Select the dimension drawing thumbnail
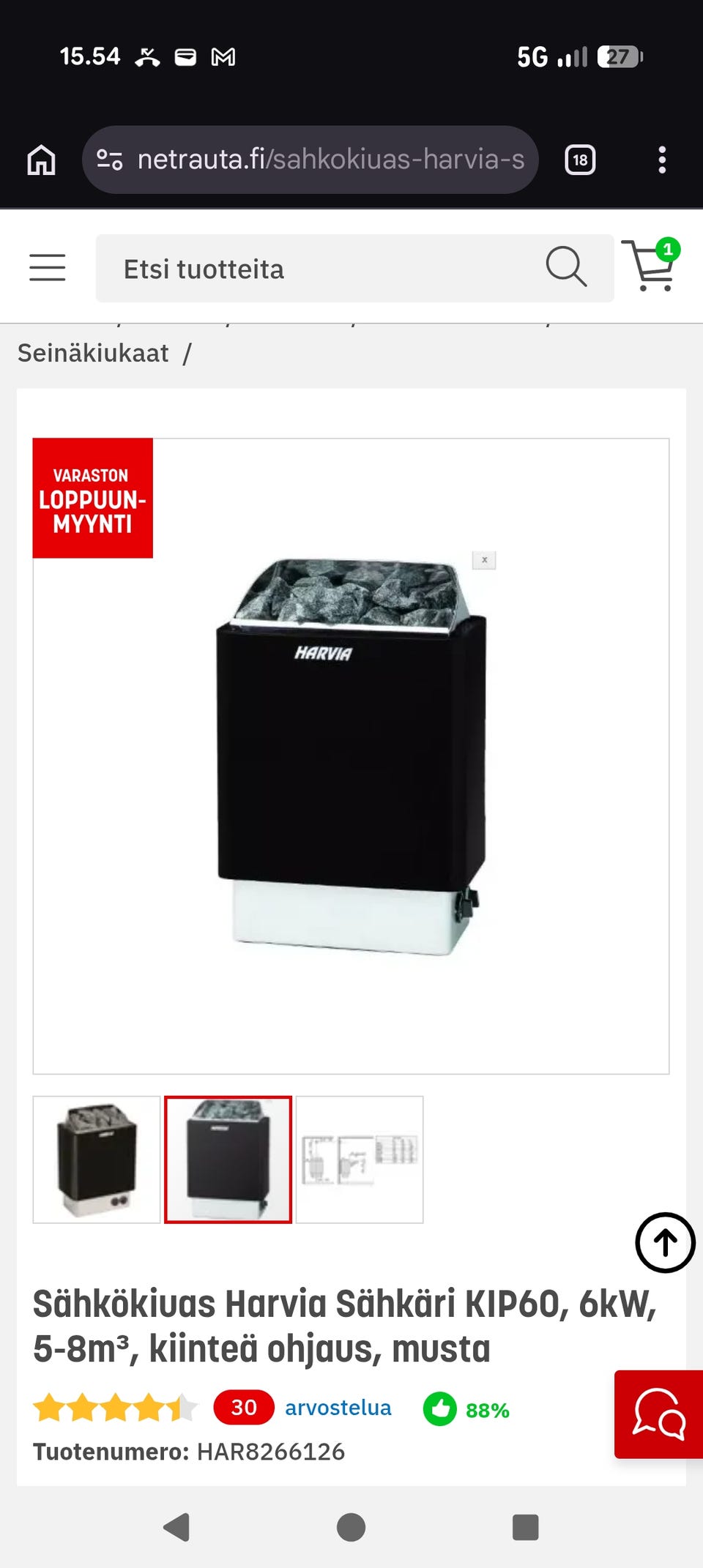 [x=360, y=1160]
